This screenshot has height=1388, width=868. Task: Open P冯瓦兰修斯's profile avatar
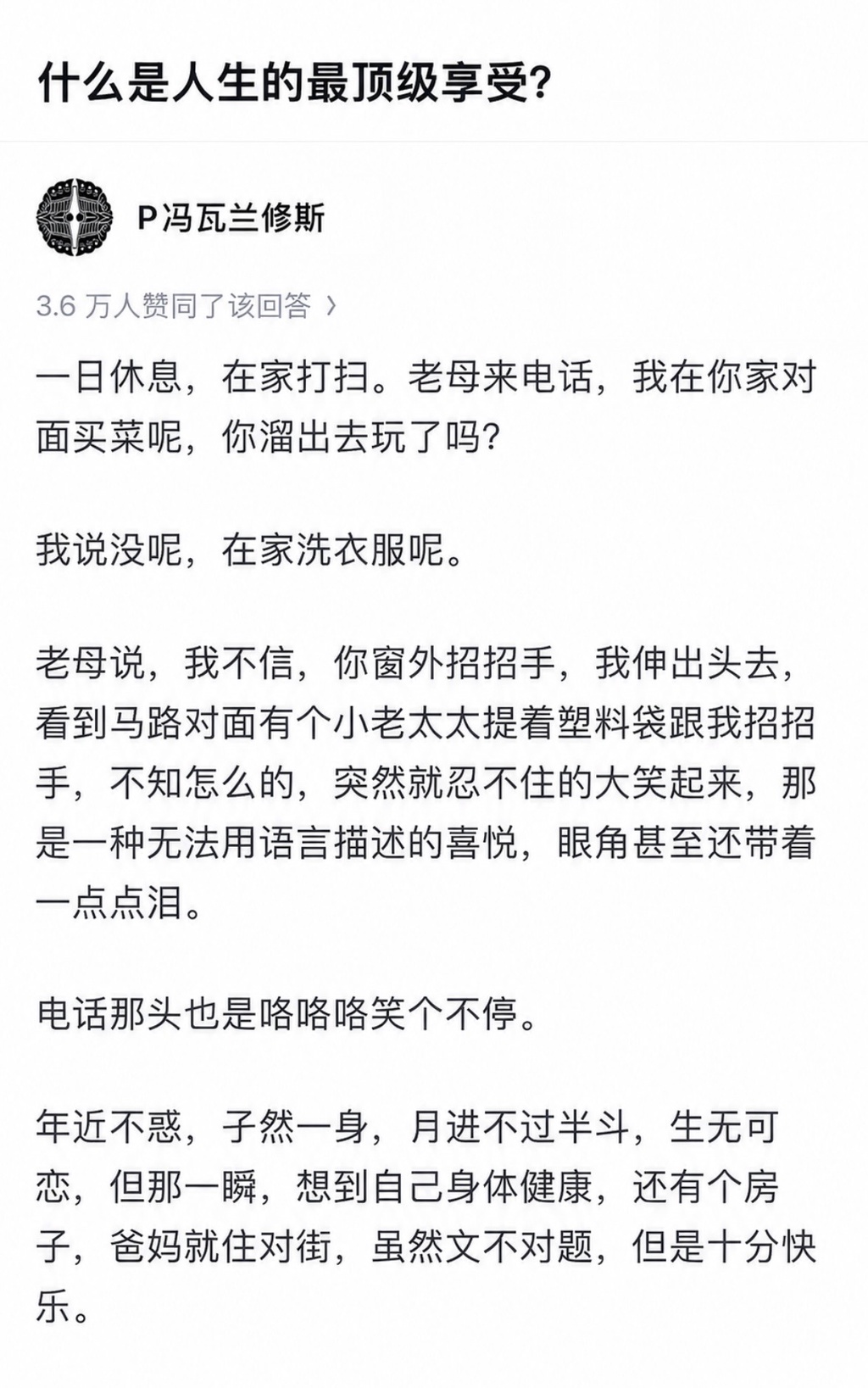tap(75, 218)
